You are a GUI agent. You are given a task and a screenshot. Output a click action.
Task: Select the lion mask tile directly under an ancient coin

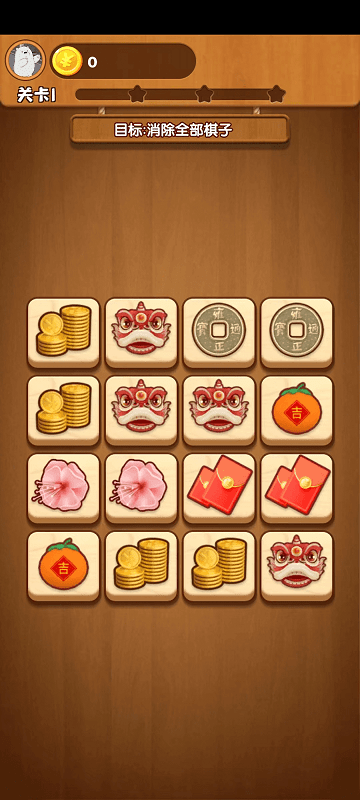[218, 410]
